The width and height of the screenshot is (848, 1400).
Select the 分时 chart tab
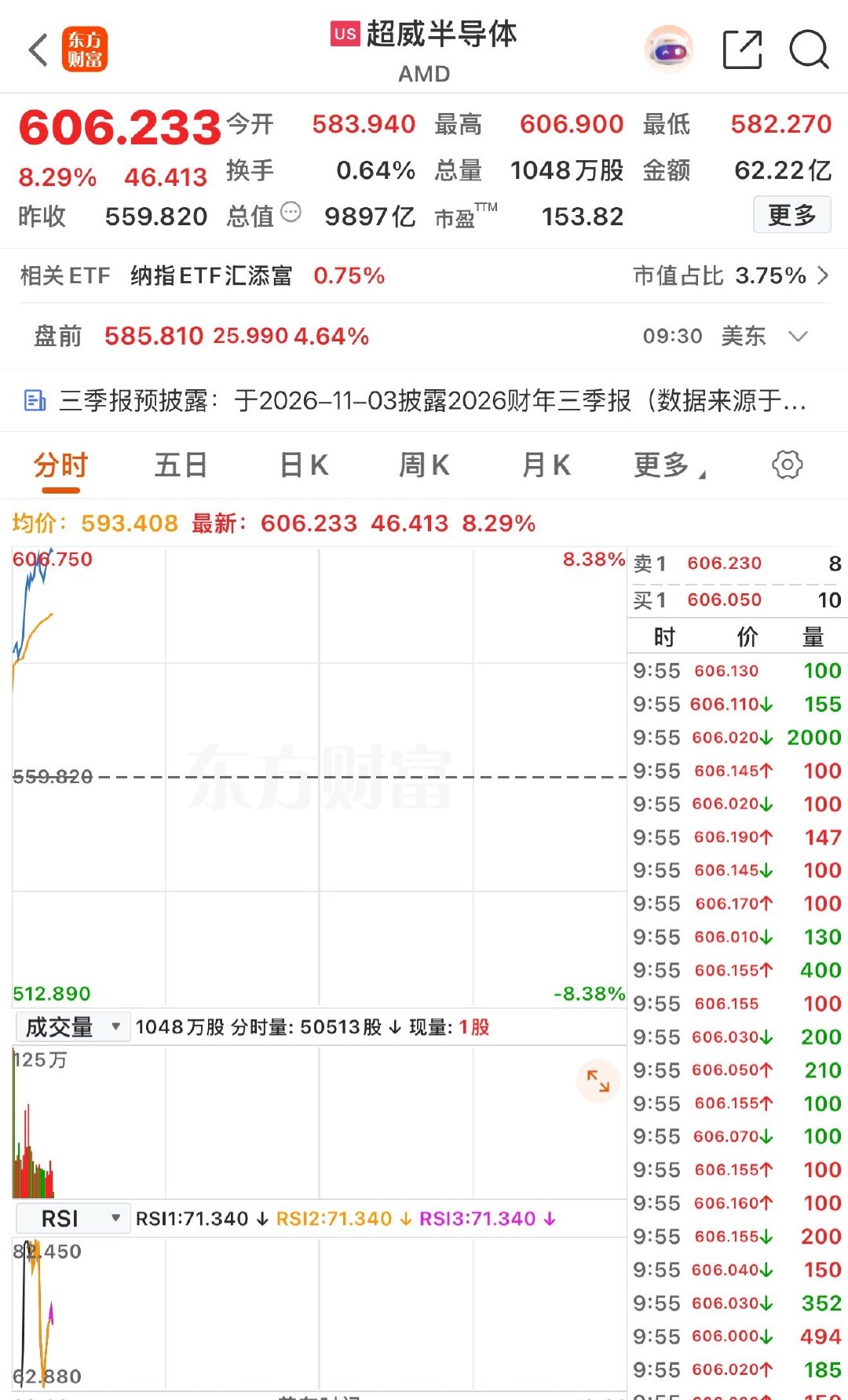pos(60,465)
